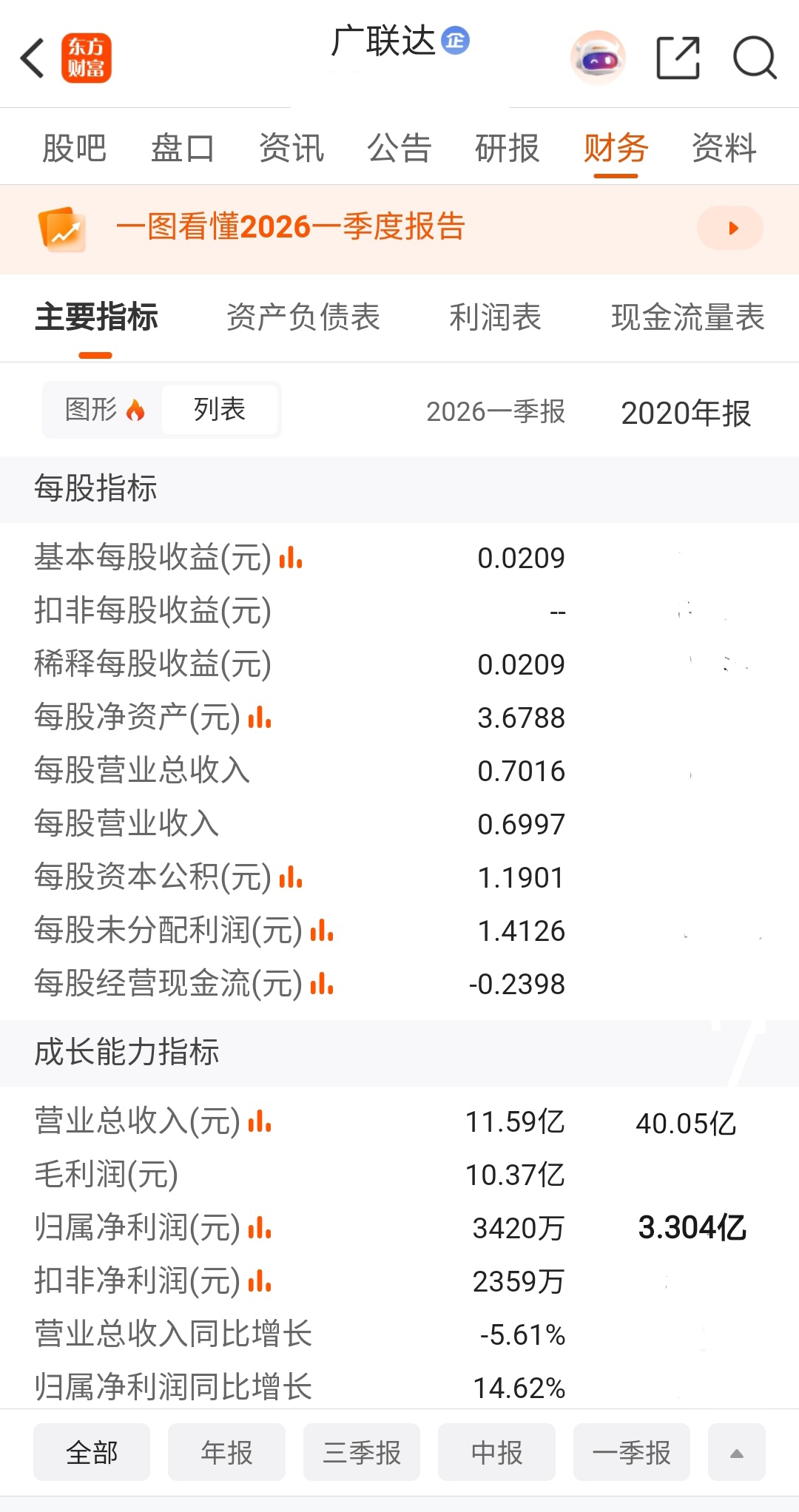Go back with the top-left arrow
This screenshot has width=799, height=1512.
pyautogui.click(x=33, y=58)
